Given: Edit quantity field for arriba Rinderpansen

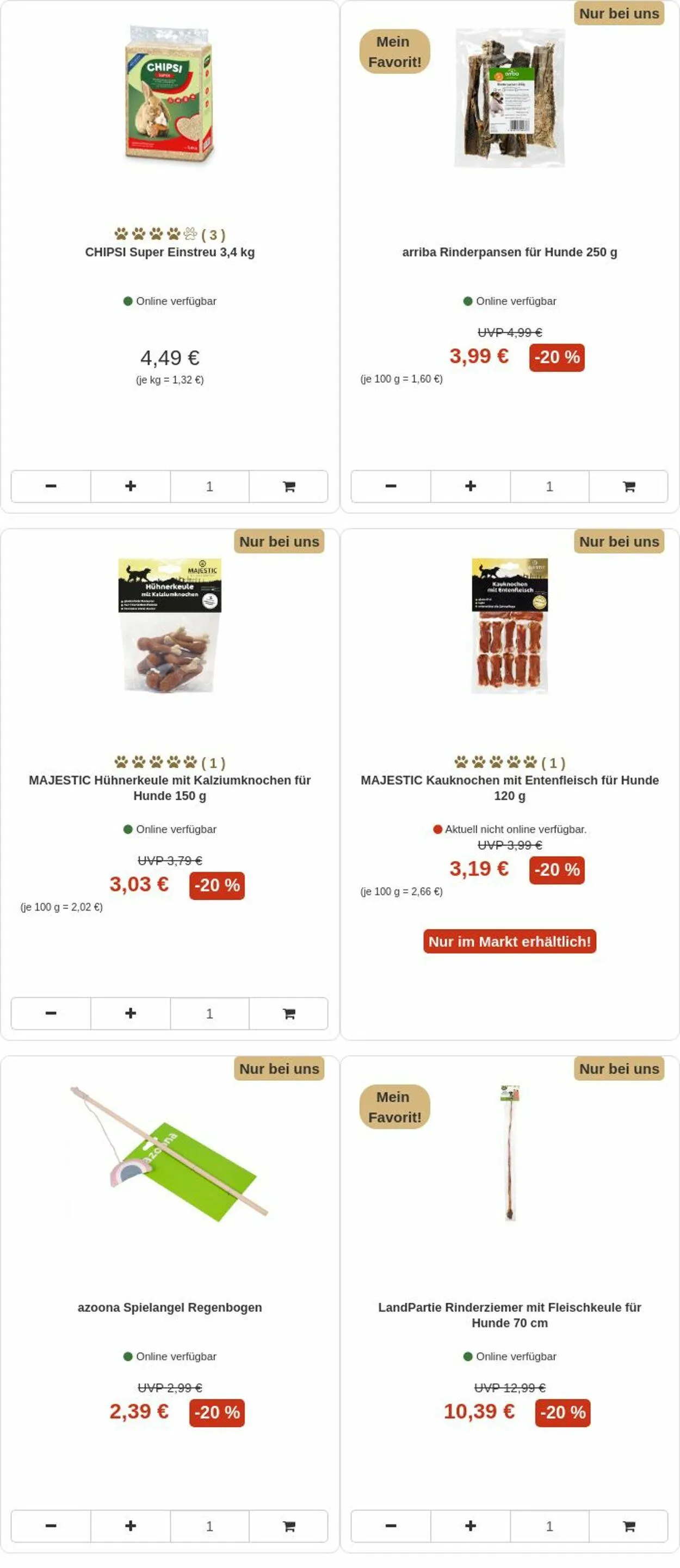Looking at the screenshot, I should click(549, 486).
